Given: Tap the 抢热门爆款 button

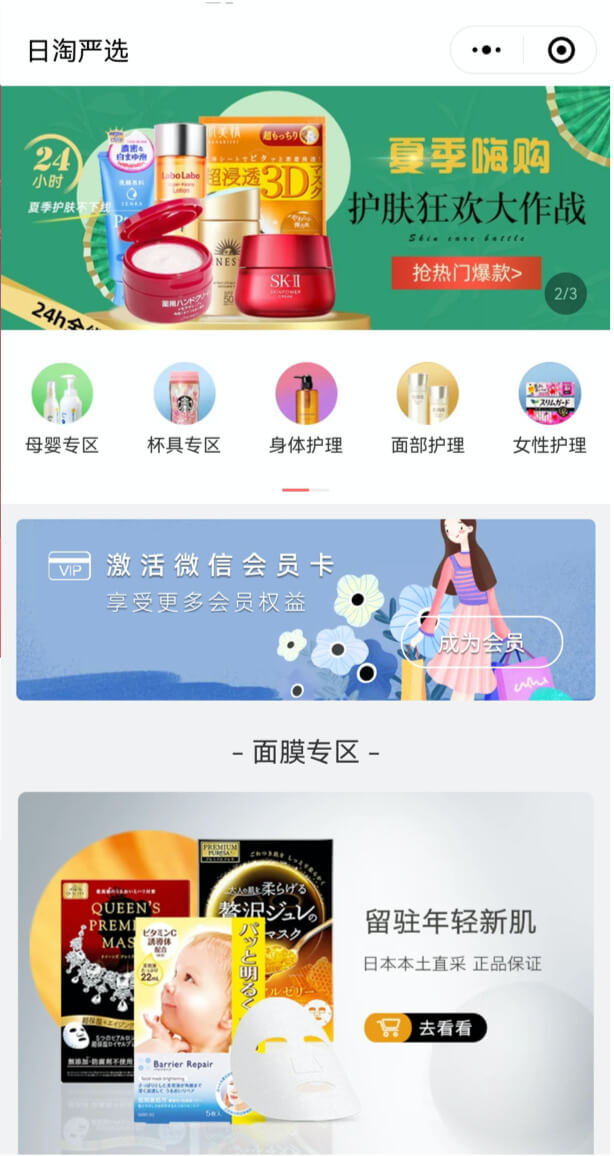Looking at the screenshot, I should 466,272.
